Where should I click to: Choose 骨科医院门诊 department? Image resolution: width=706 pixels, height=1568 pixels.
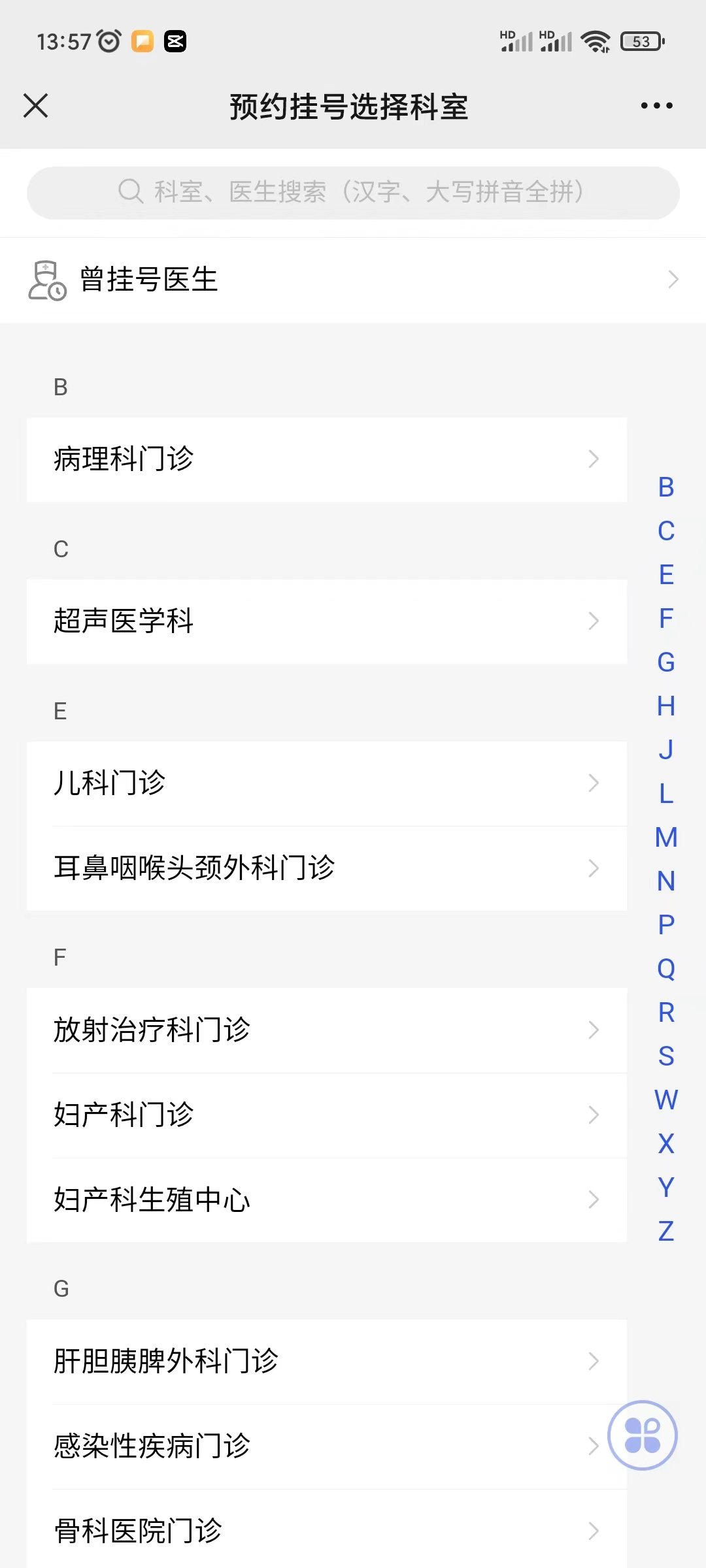pyautogui.click(x=327, y=1531)
